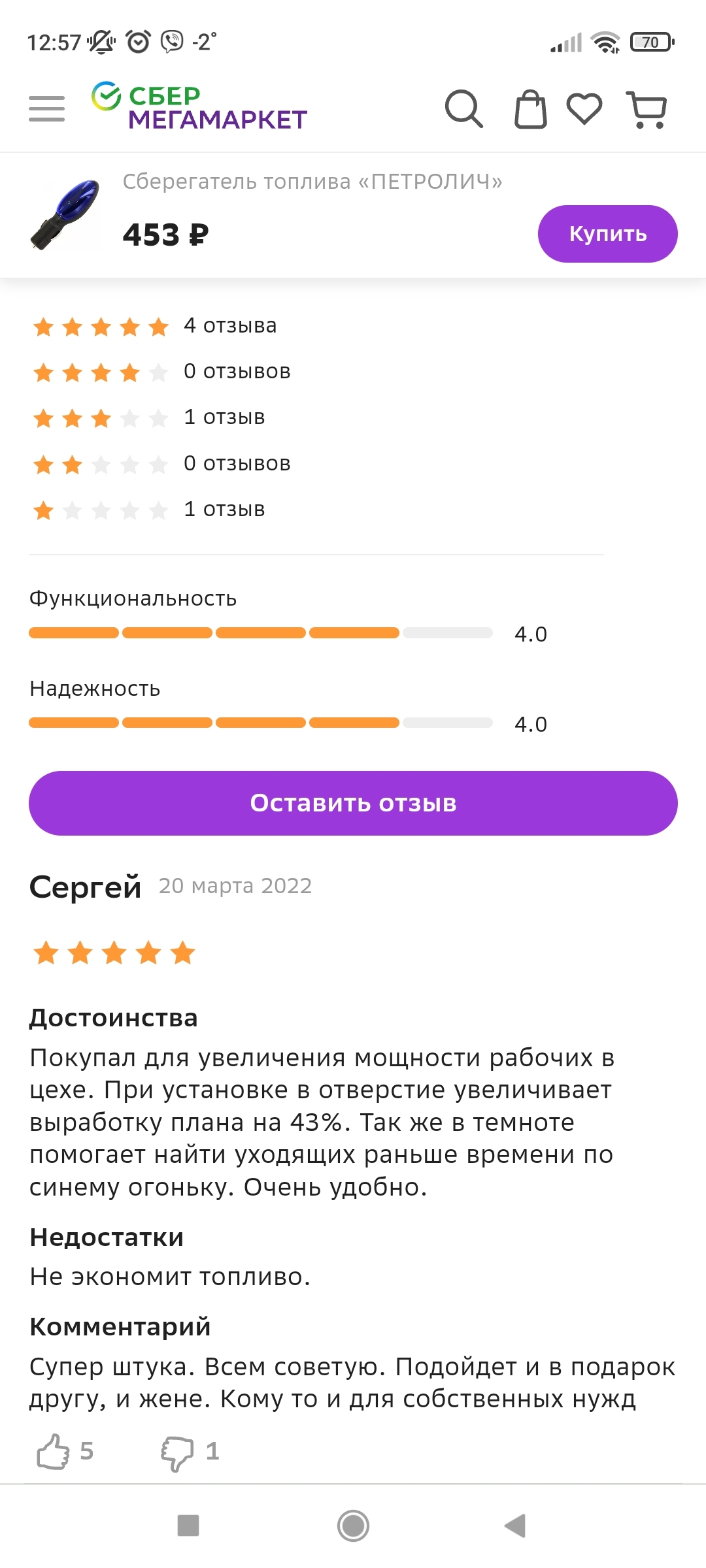Open the orders bag icon
Viewport: 706px width, 1568px height.
[x=530, y=109]
